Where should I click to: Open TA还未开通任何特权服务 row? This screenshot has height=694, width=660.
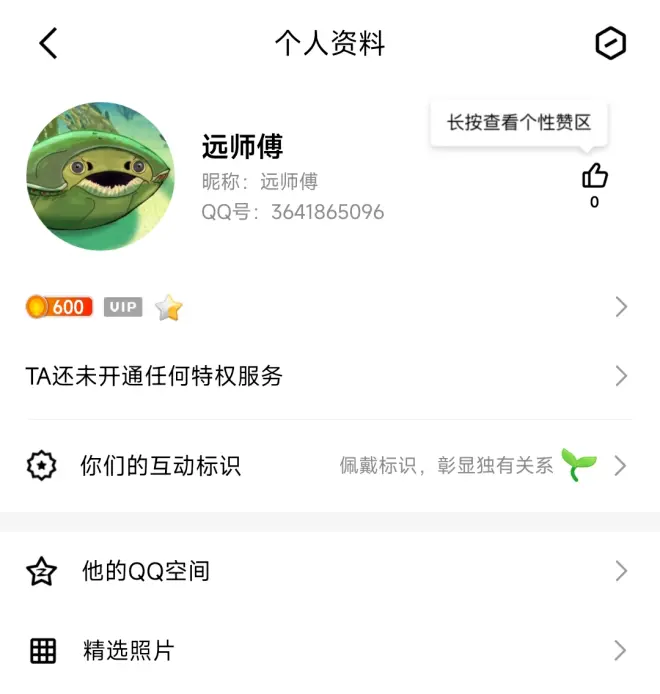[x=328, y=376]
